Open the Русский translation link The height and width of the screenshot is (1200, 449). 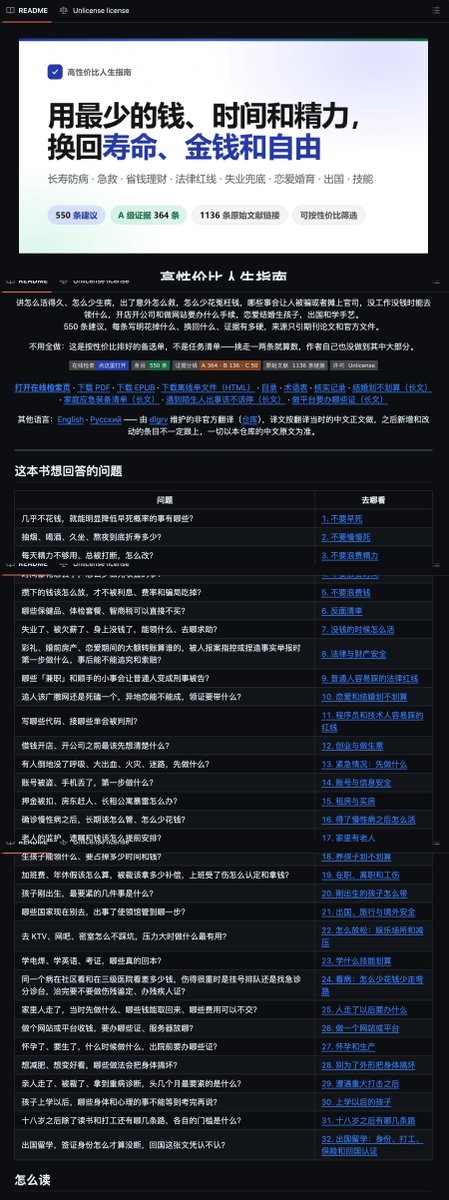click(x=105, y=420)
